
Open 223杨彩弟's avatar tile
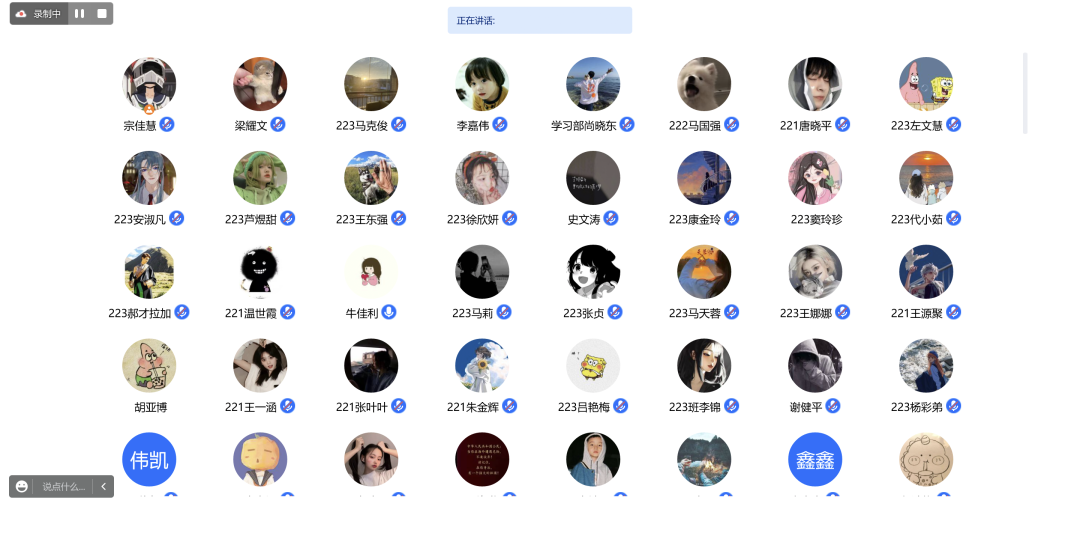926,366
